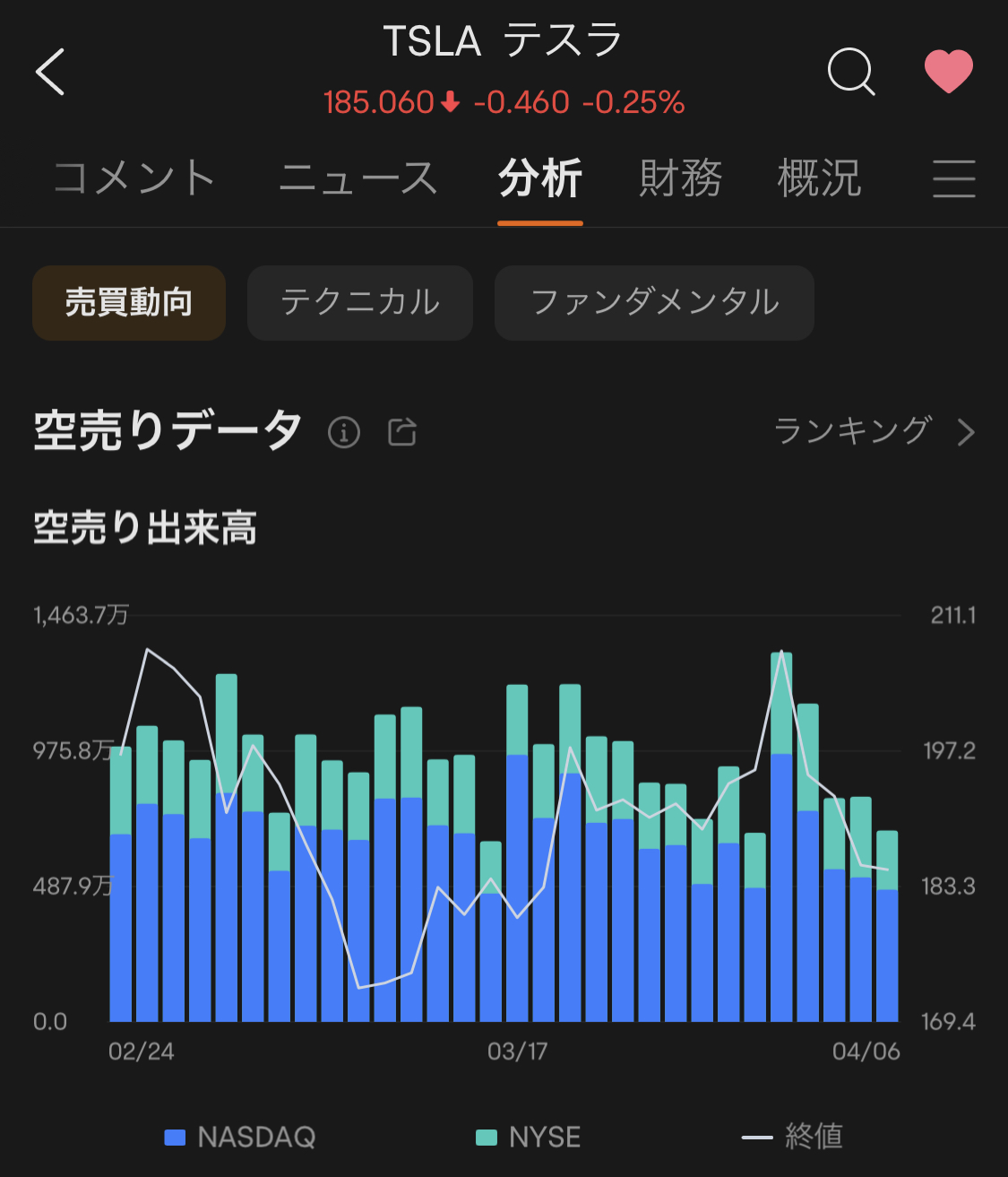Screen dimensions: 1008x1177
Task: Expand the ランキング chevron
Action: (967, 432)
